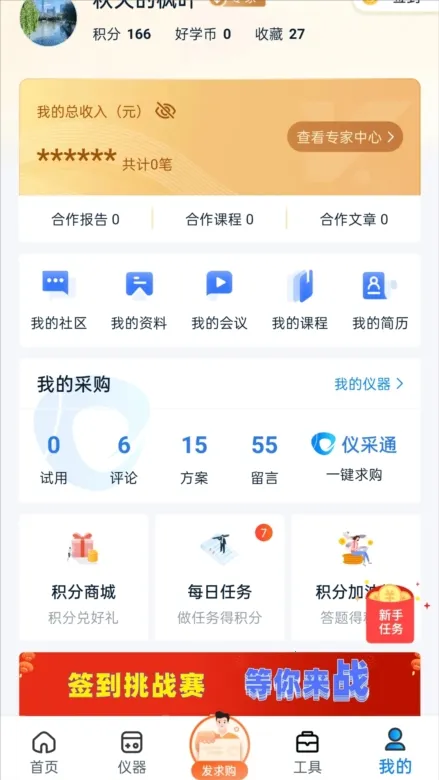Viewport: 439px width, 780px height.
Task: Open 查看专家中心 button
Action: click(x=345, y=137)
